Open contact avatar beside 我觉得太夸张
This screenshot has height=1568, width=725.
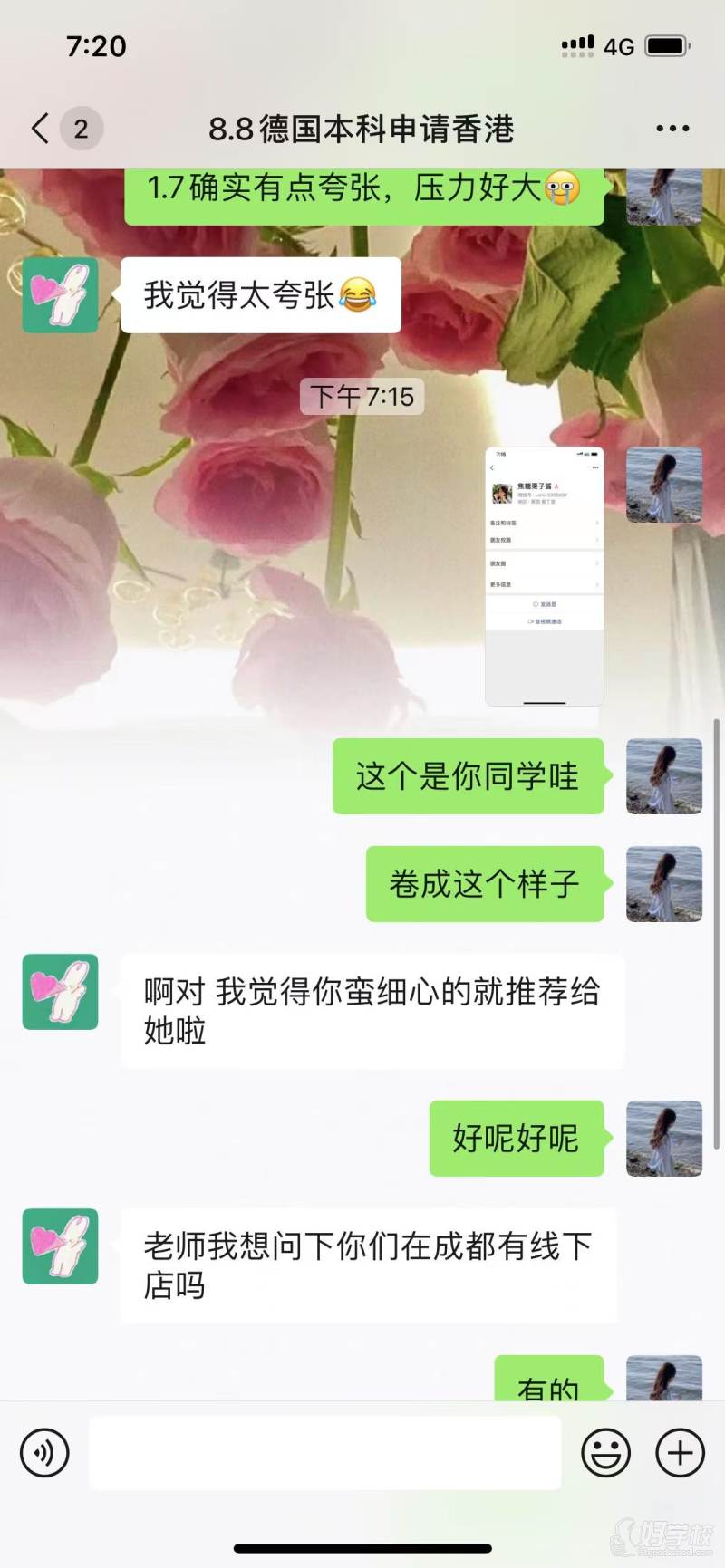pyautogui.click(x=61, y=294)
